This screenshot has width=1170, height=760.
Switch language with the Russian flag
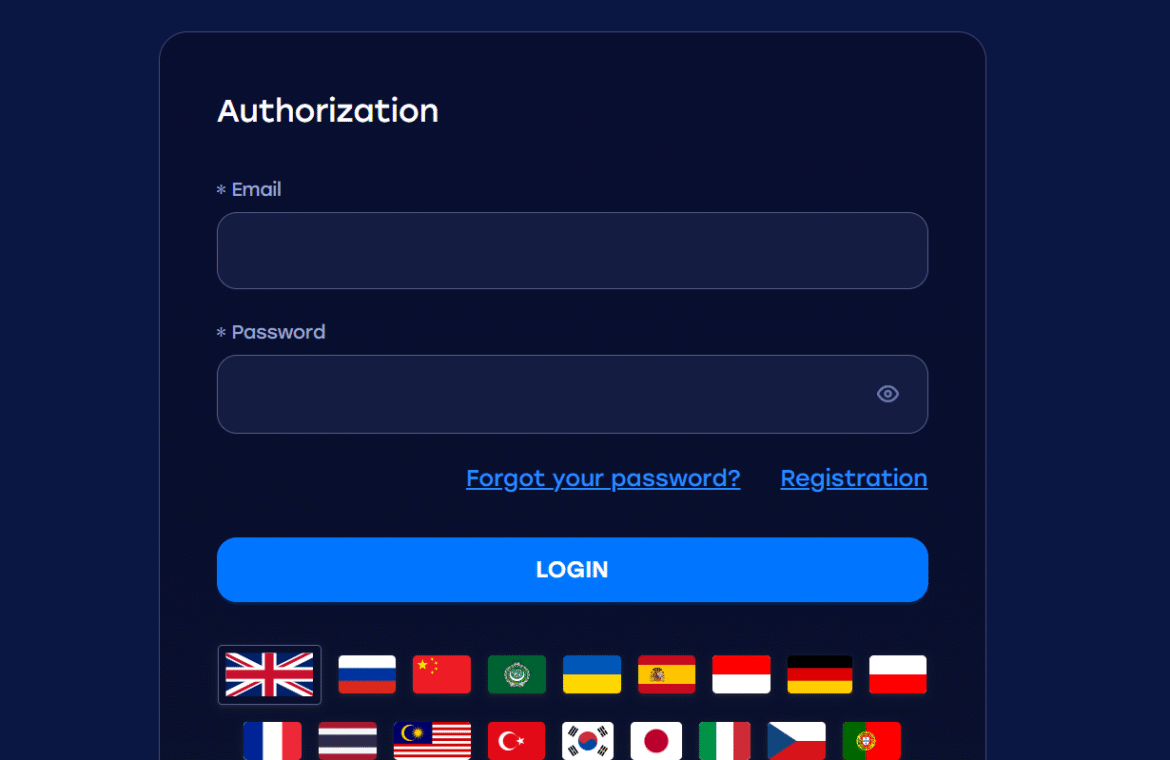click(367, 675)
